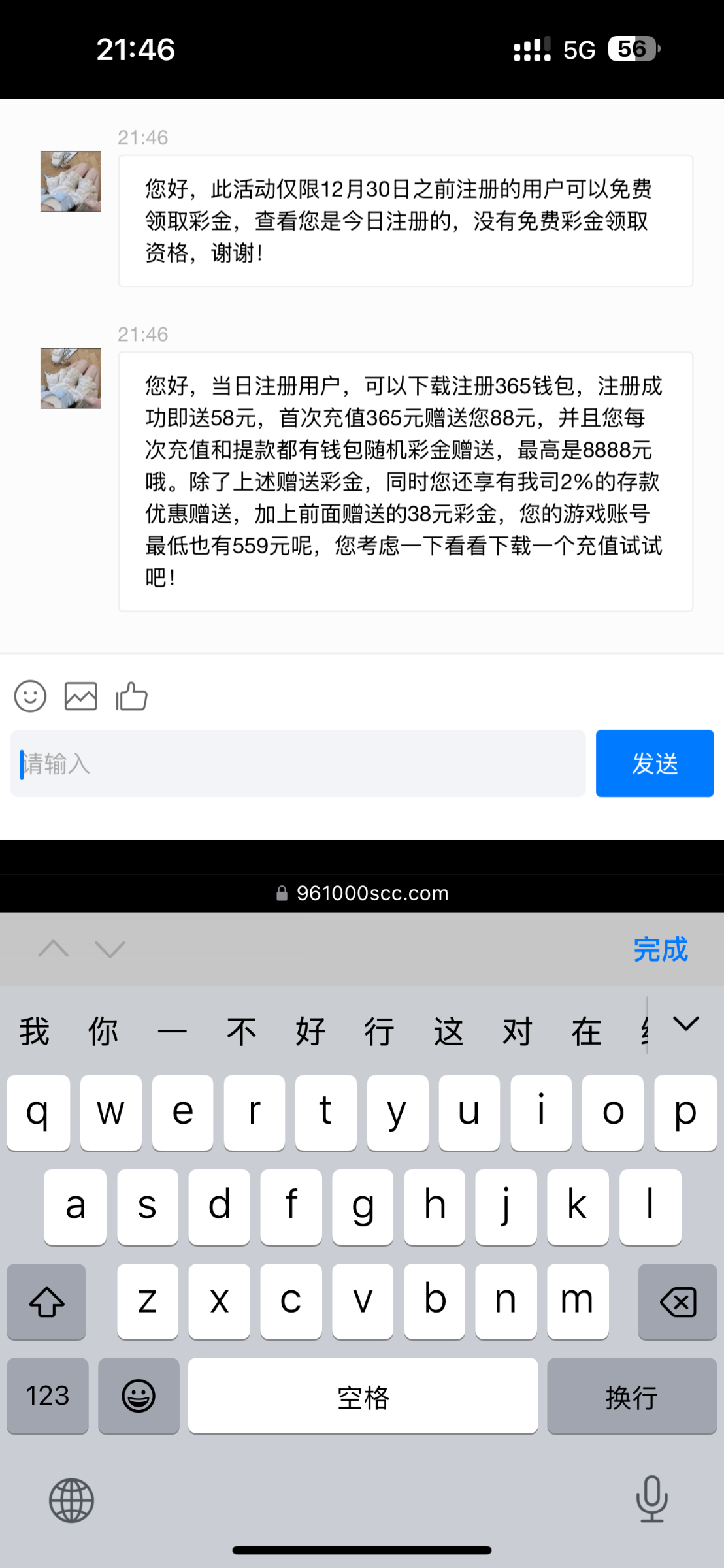The image size is (724, 1568).
Task: Focus the 请输入 message field
Action: pos(297,764)
